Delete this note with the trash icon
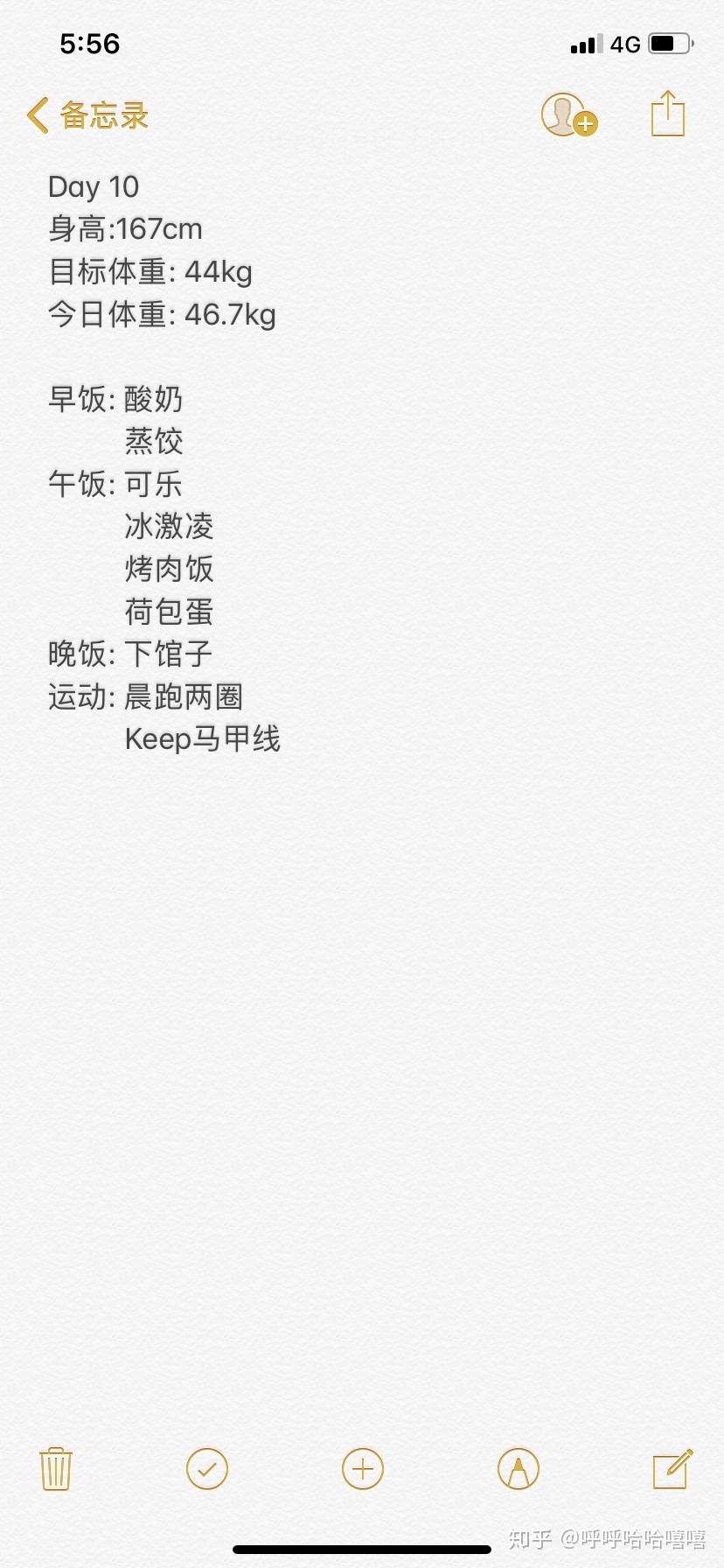This screenshot has width=724, height=1568. (56, 1468)
